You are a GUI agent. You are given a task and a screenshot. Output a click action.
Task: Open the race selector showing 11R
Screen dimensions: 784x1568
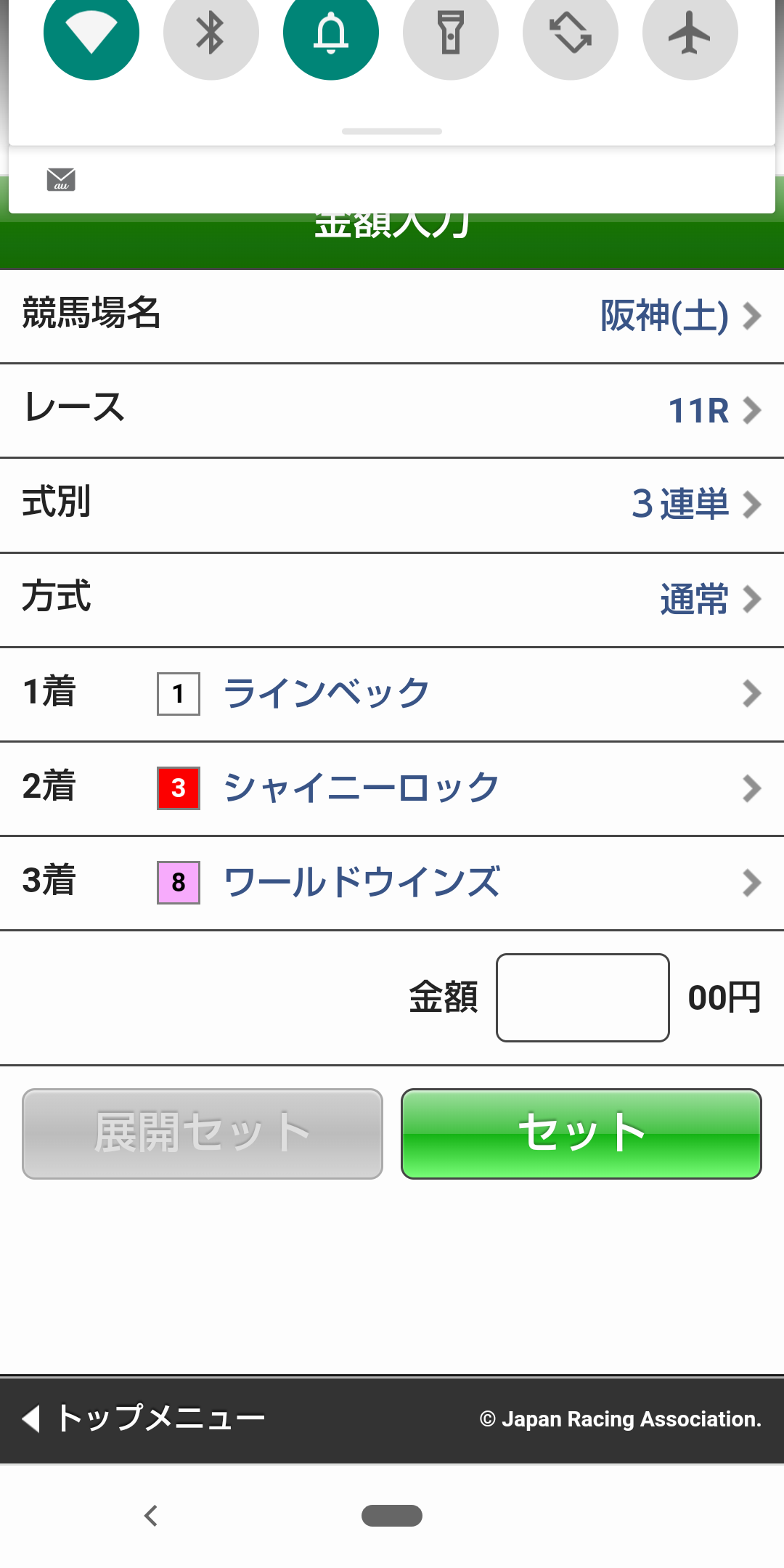(713, 410)
